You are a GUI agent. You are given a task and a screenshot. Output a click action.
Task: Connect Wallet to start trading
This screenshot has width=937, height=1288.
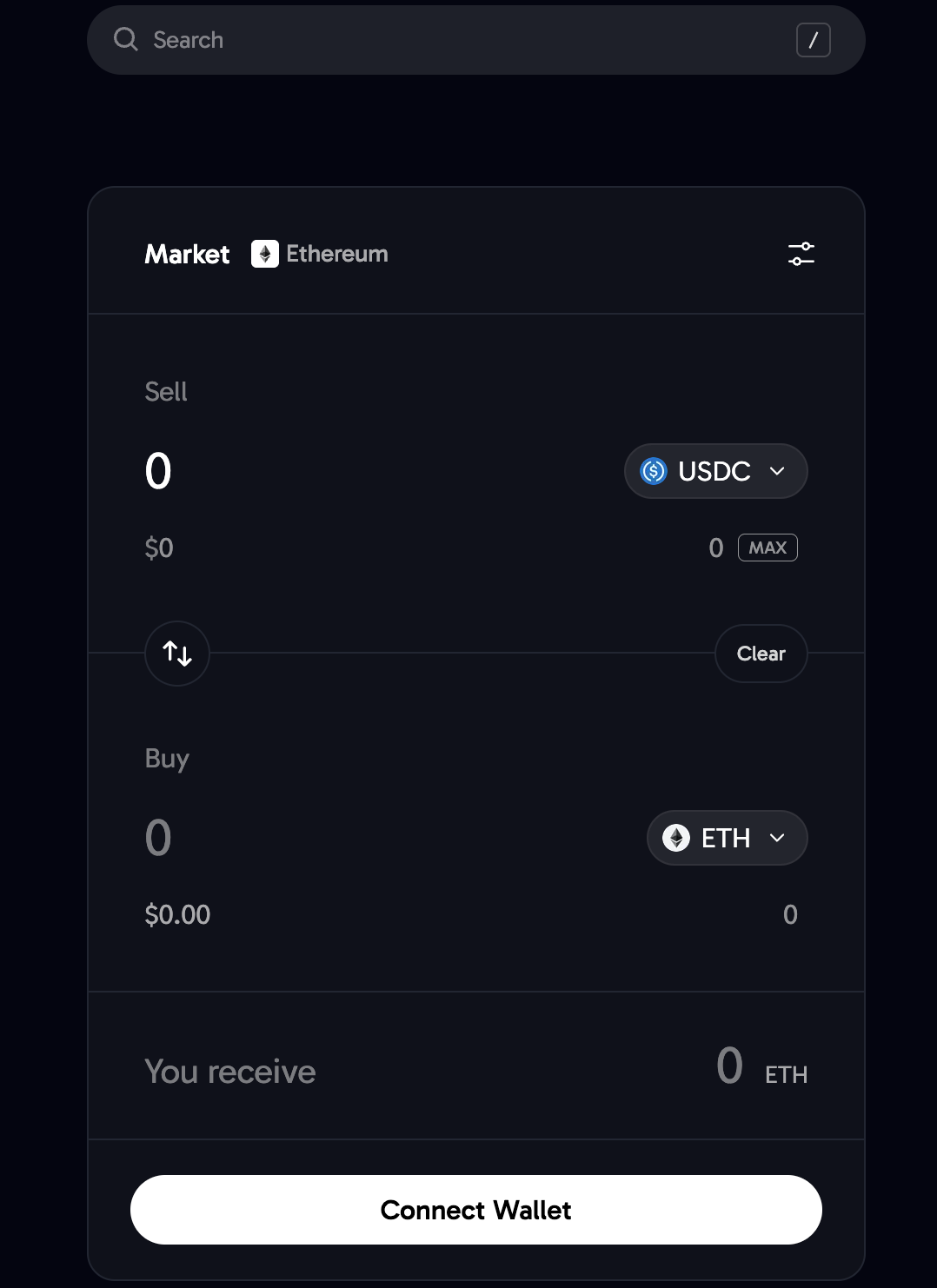475,1210
